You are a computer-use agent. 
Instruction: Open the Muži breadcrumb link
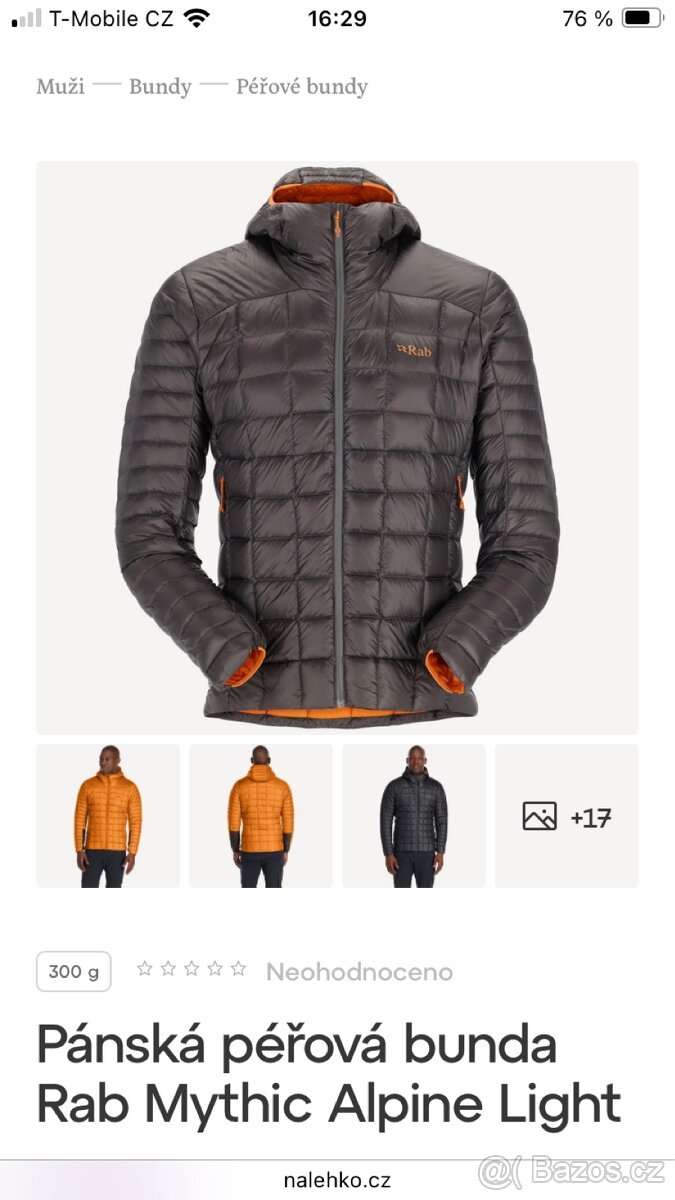60,87
